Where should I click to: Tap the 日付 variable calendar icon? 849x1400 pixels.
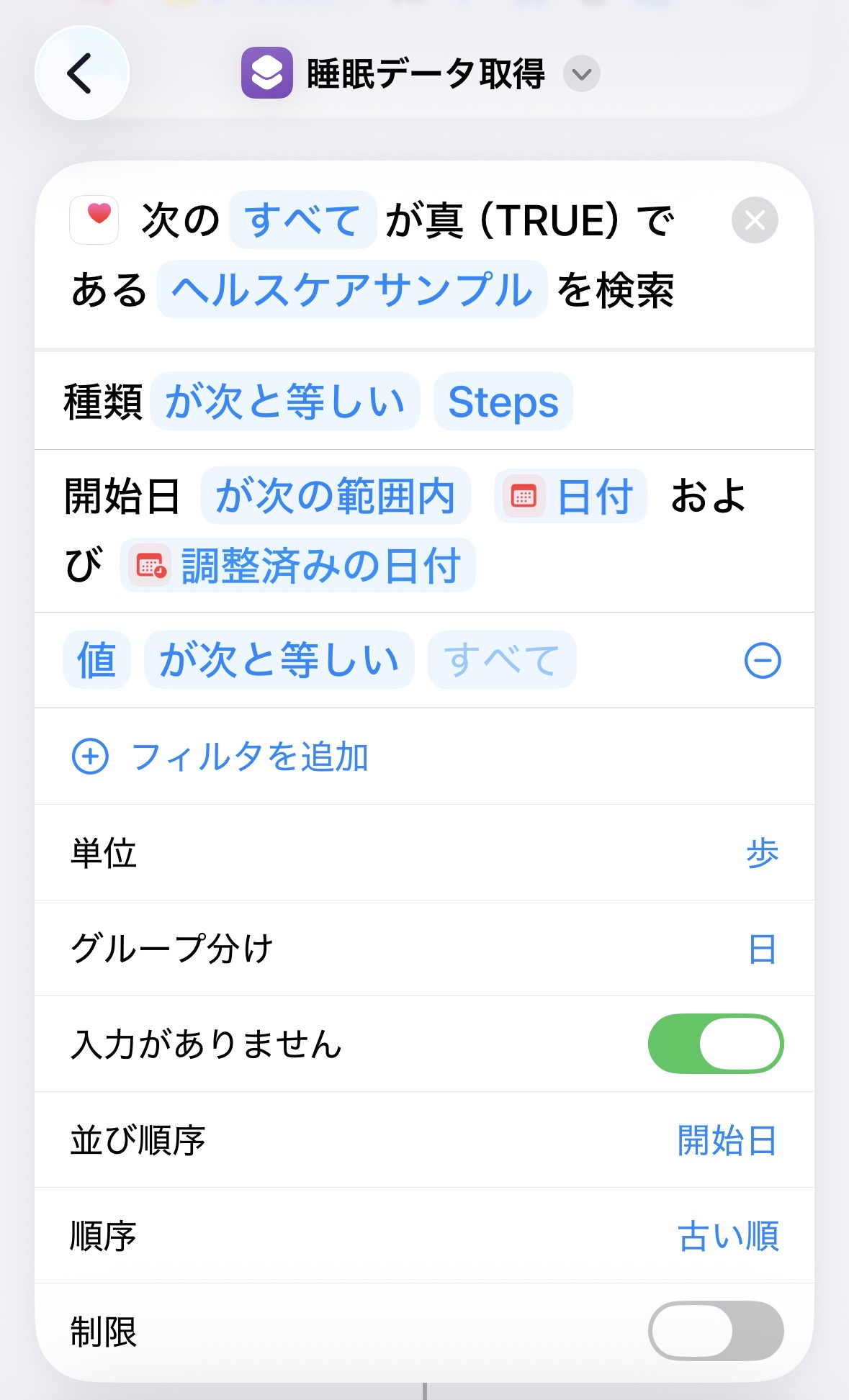point(524,496)
